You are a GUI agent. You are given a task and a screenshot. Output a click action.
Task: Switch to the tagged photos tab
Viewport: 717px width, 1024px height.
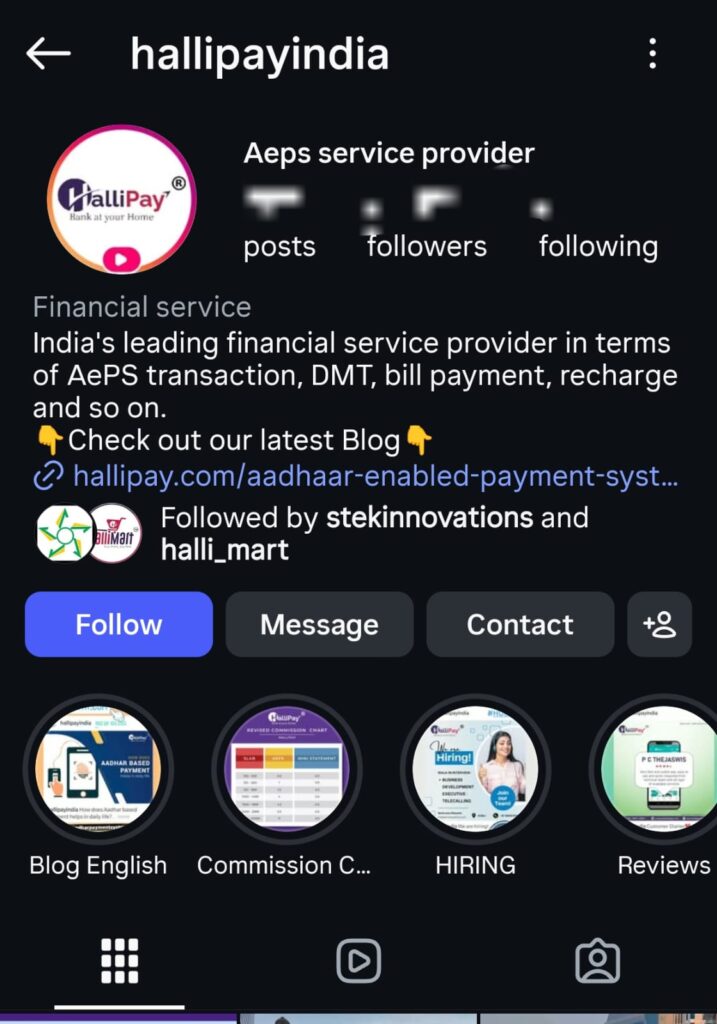(x=597, y=962)
